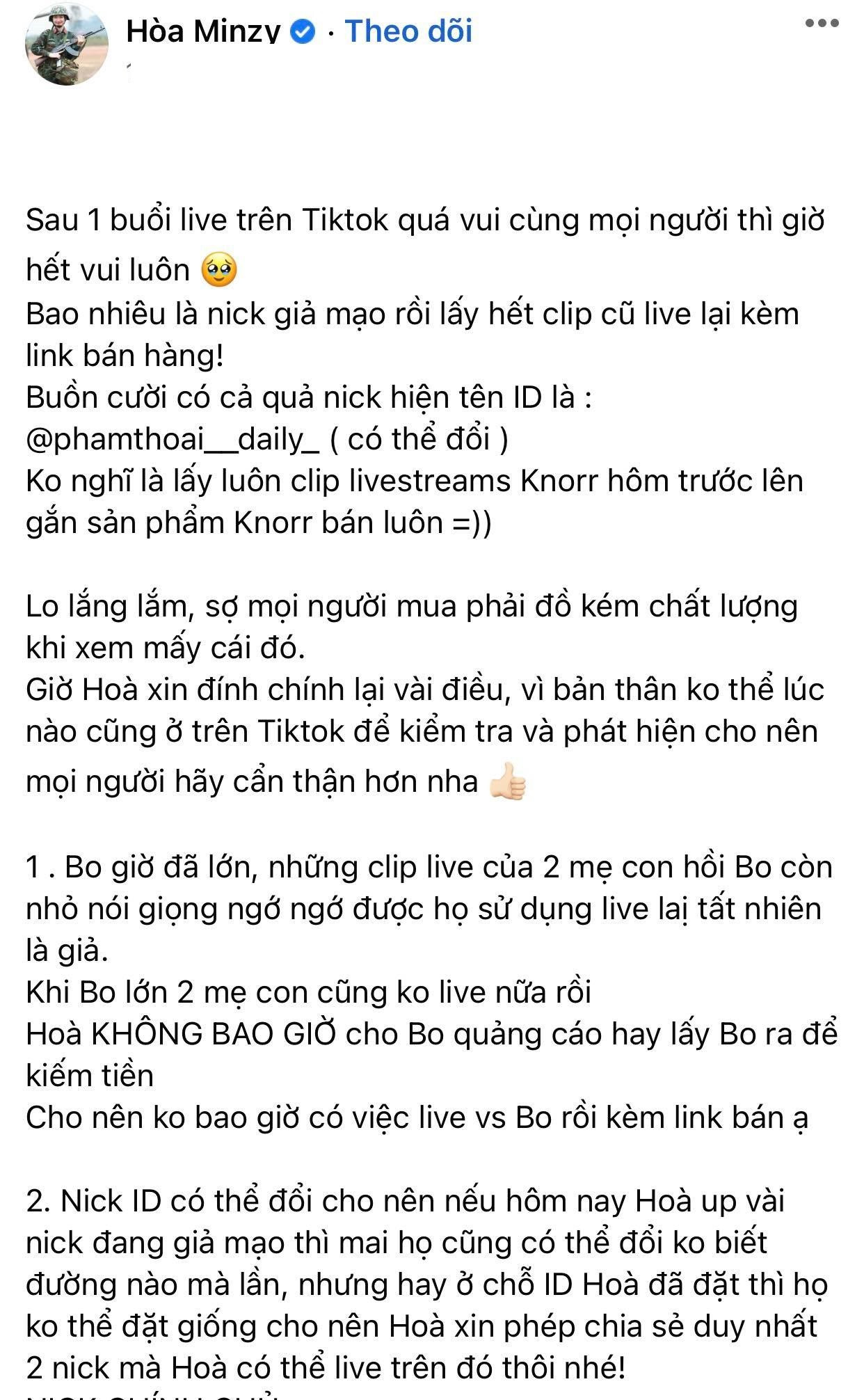Tap the Hòa Minzy page name

tap(203, 31)
